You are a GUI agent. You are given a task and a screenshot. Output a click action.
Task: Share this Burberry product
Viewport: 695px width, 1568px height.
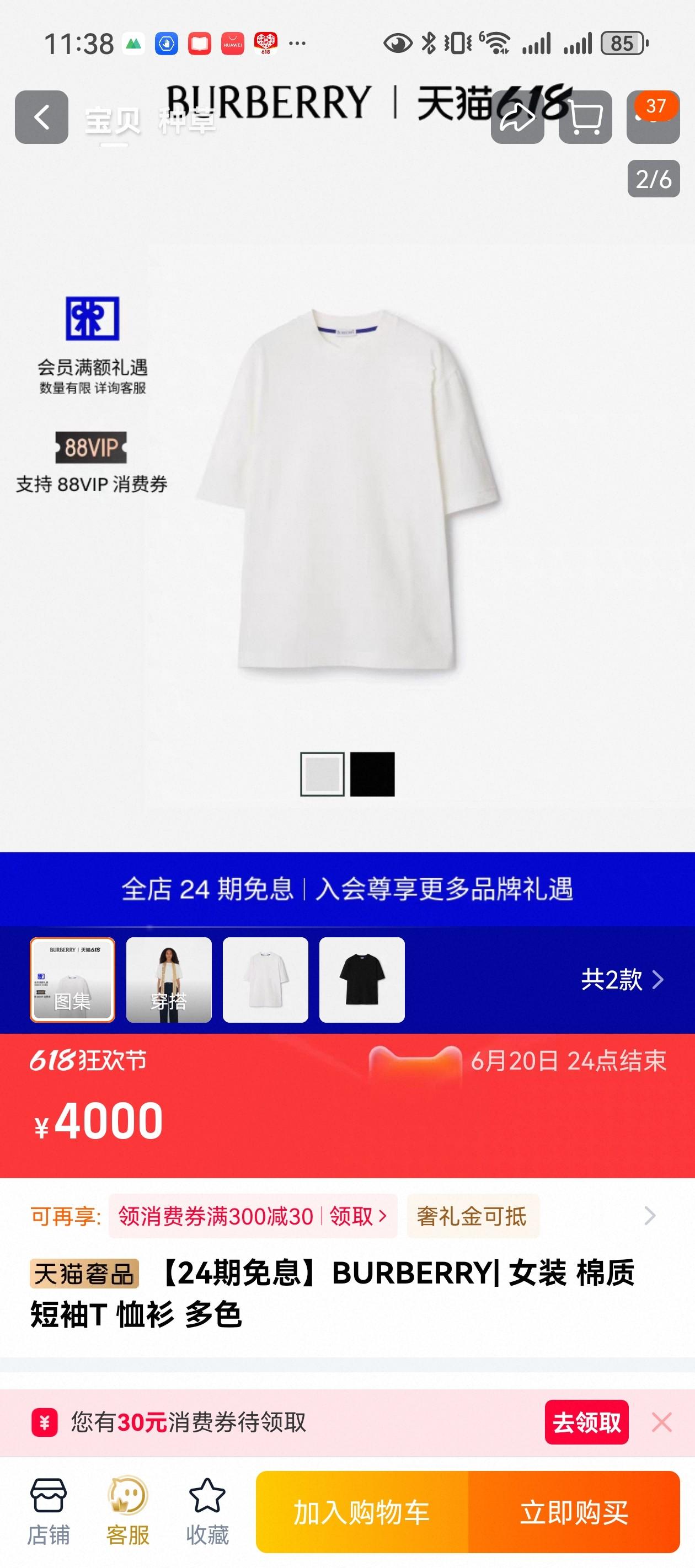pyautogui.click(x=517, y=117)
